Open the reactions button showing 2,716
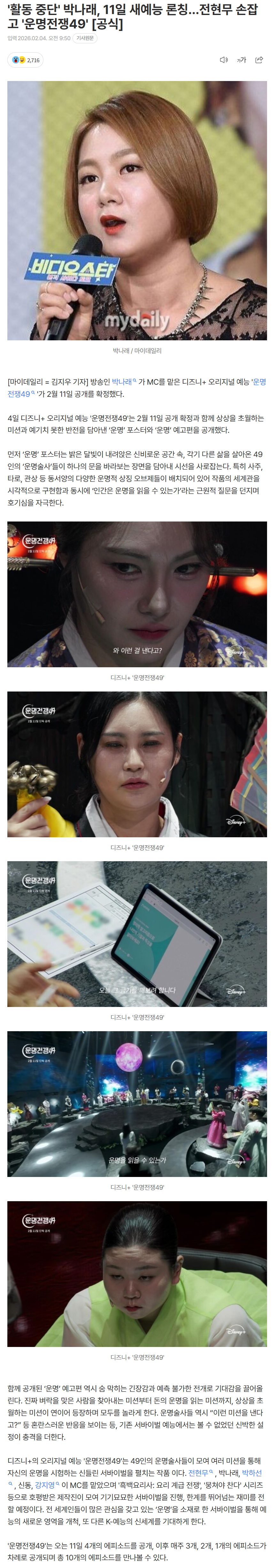The height and width of the screenshot is (1568, 276). (26, 60)
